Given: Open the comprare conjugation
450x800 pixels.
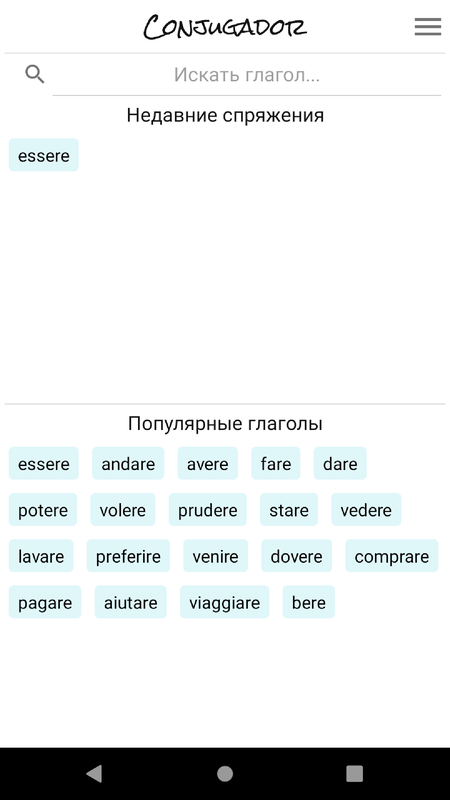Looking at the screenshot, I should tap(392, 556).
